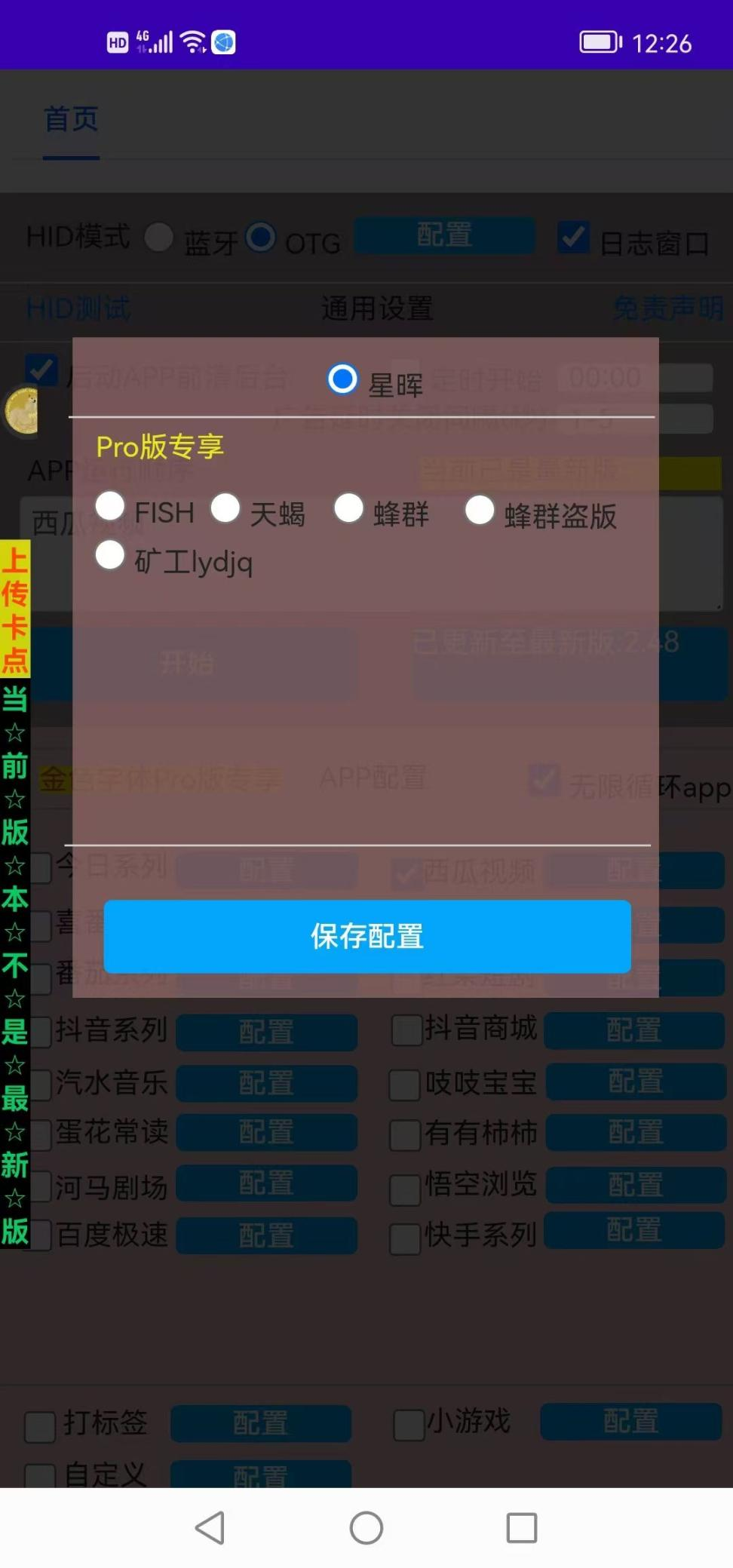Select the 蜂群盗版 option
Screen dimensions: 733x1568
point(480,510)
